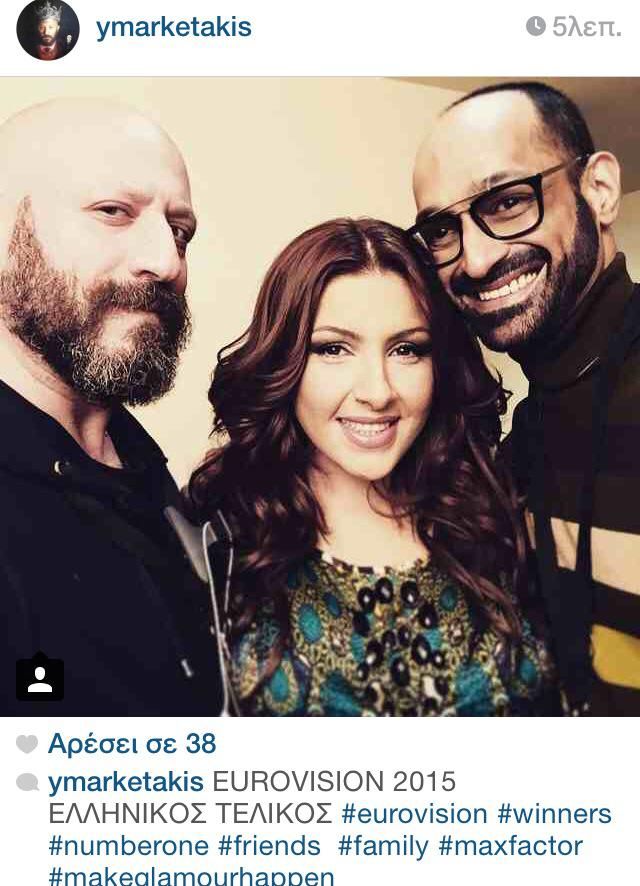The height and width of the screenshot is (886, 640).
Task: Open ymarketakis username in the caption
Action: coord(126,781)
